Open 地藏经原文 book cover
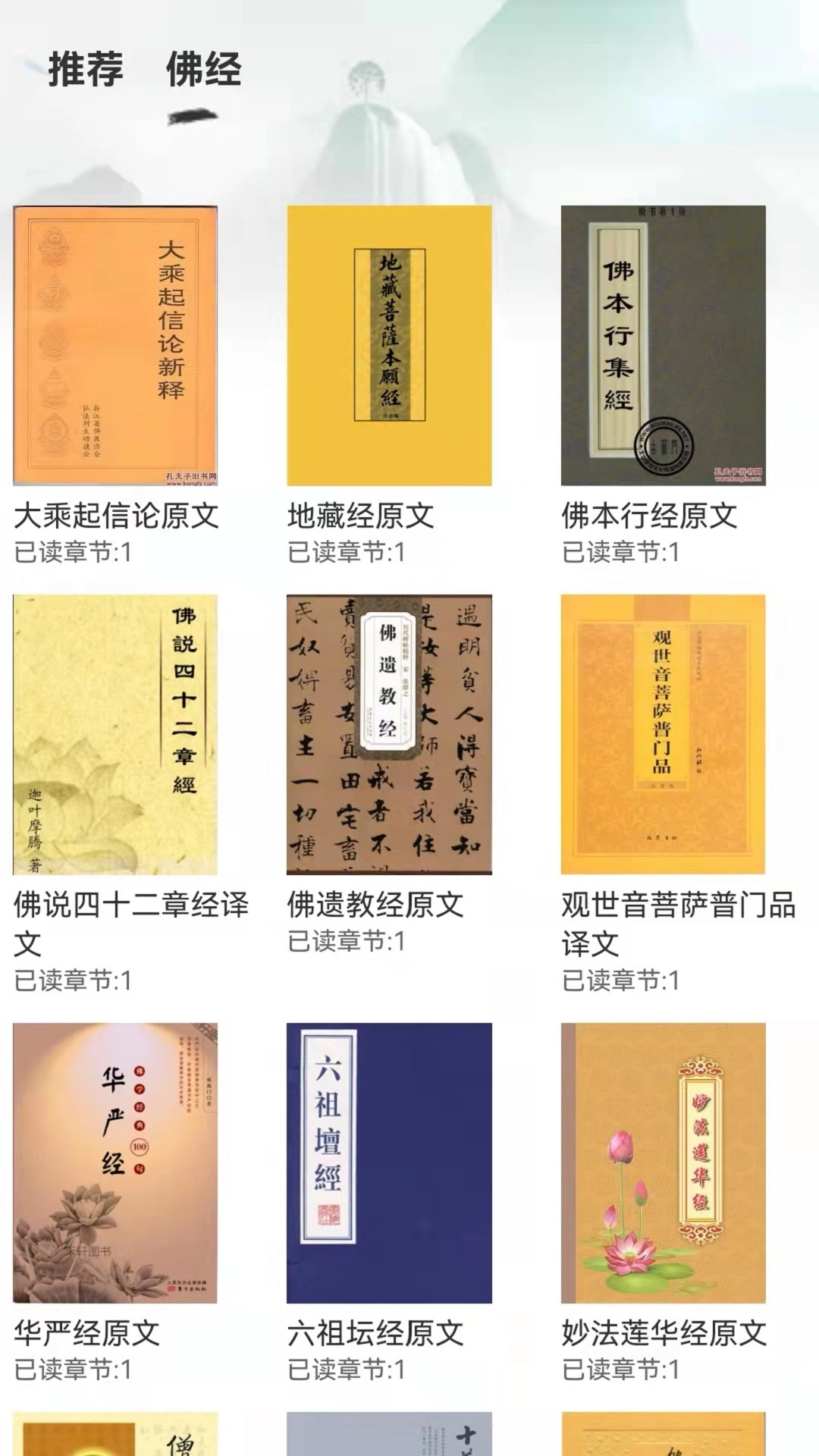Image resolution: width=819 pixels, height=1456 pixels. (x=389, y=346)
